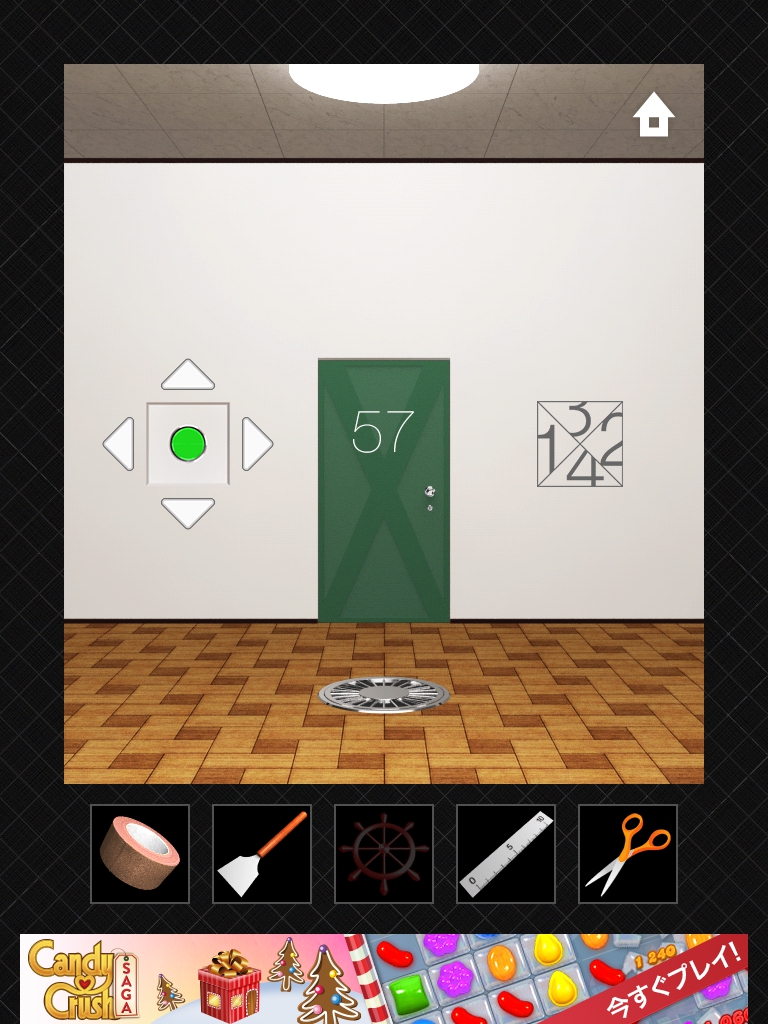Select the ruler inventory item

[506, 854]
